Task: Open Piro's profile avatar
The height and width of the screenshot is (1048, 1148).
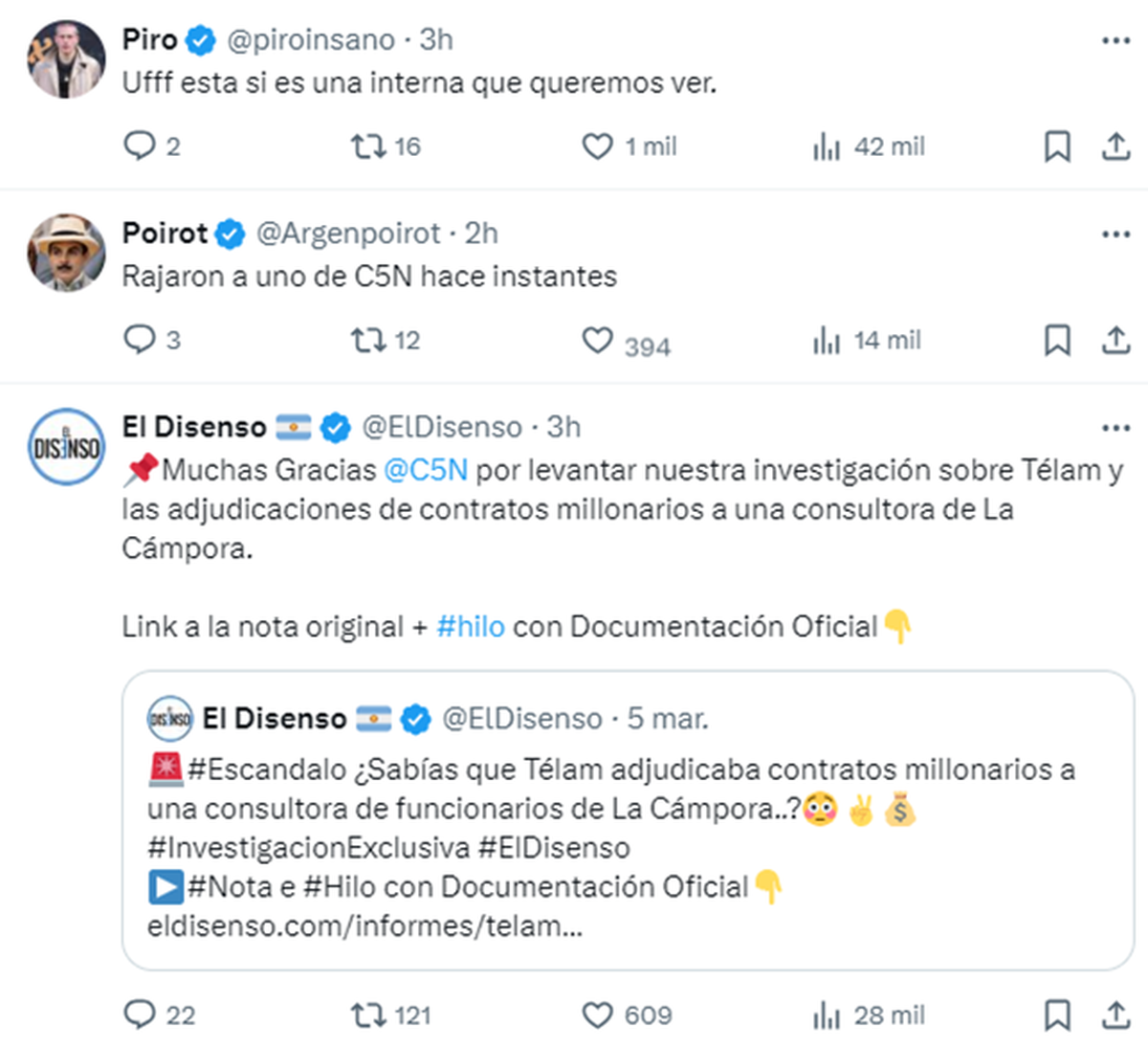Action: click(66, 59)
